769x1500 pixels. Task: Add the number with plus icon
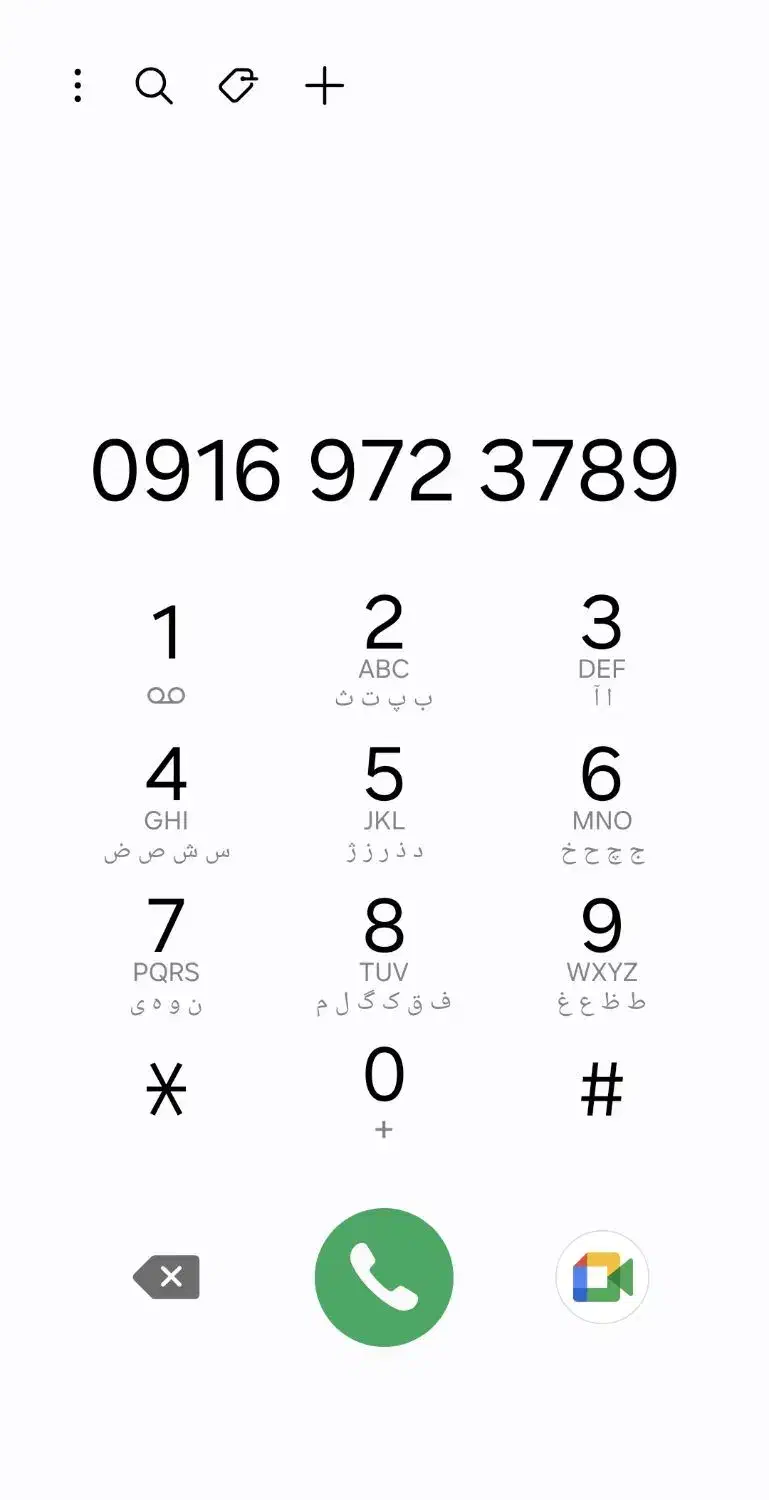coord(324,86)
